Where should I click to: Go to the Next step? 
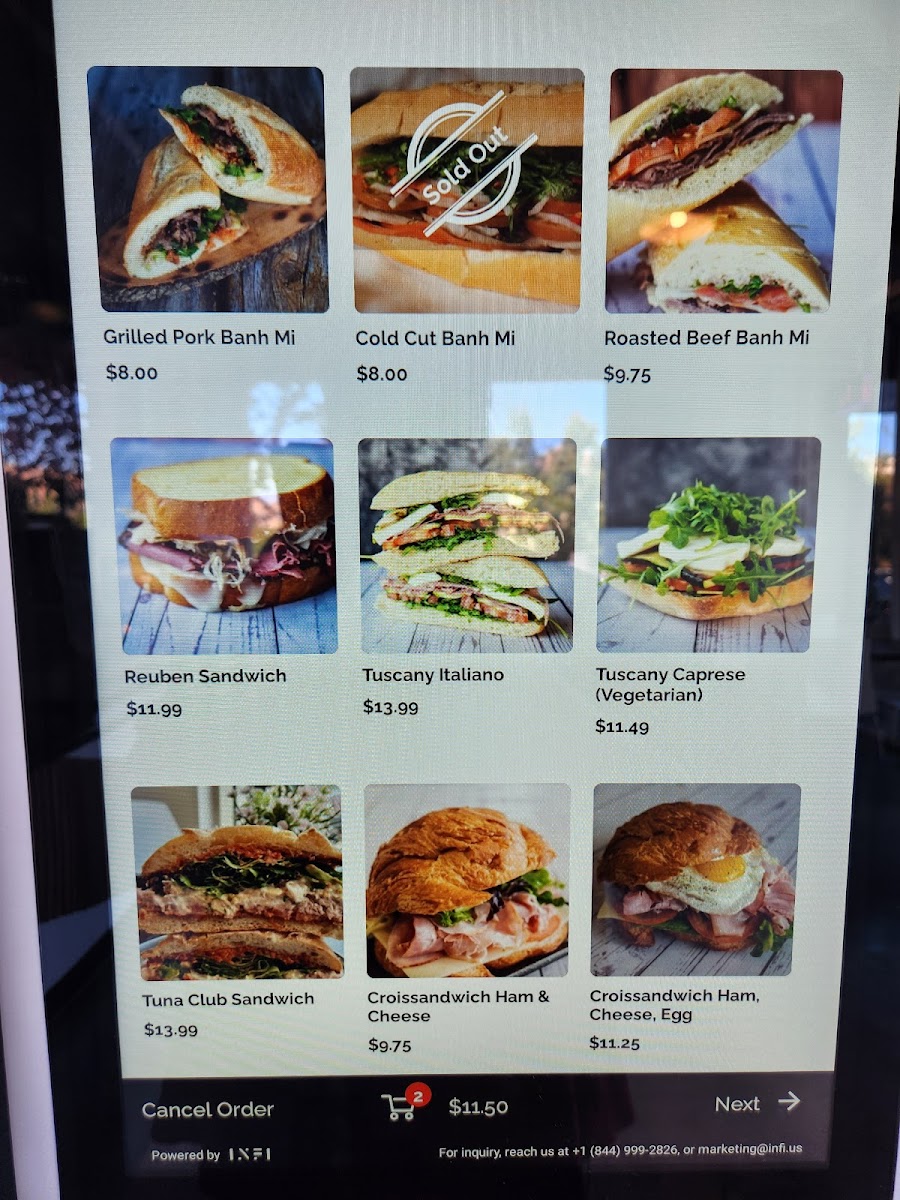pos(757,1103)
